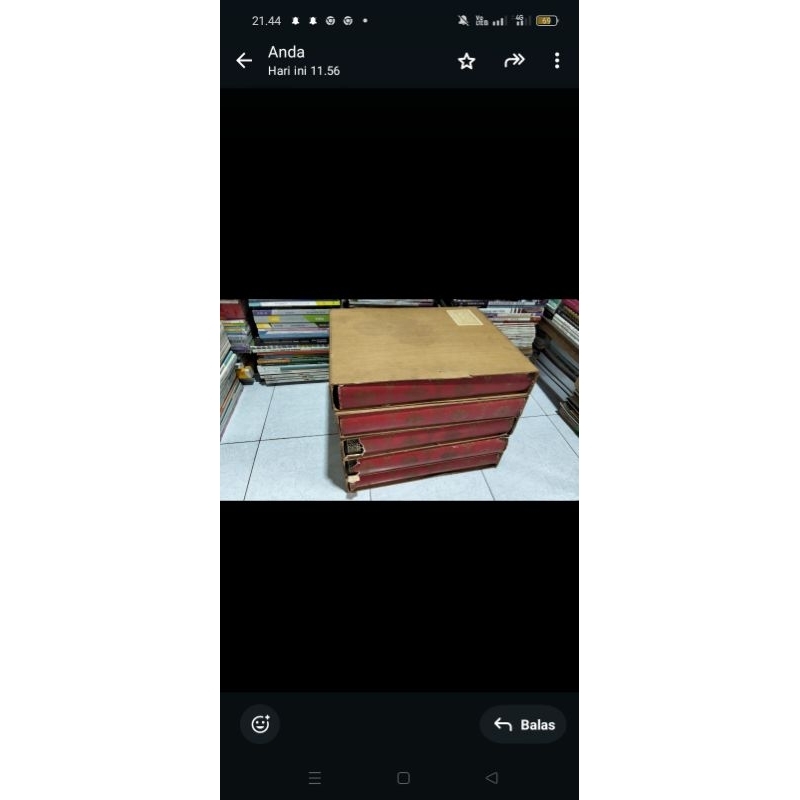Go back from the media viewer

(x=244, y=61)
